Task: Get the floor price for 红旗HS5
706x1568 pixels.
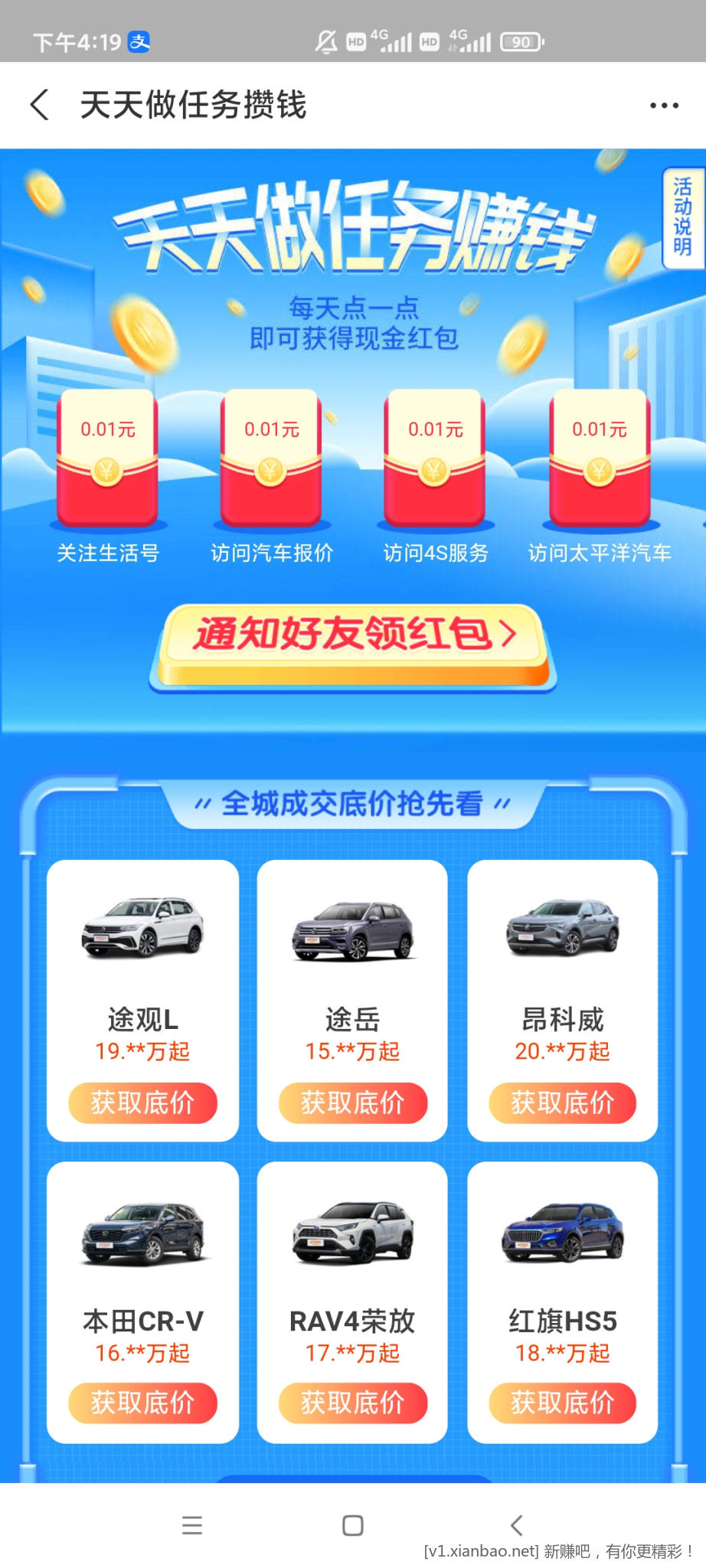Action: pos(562,1403)
